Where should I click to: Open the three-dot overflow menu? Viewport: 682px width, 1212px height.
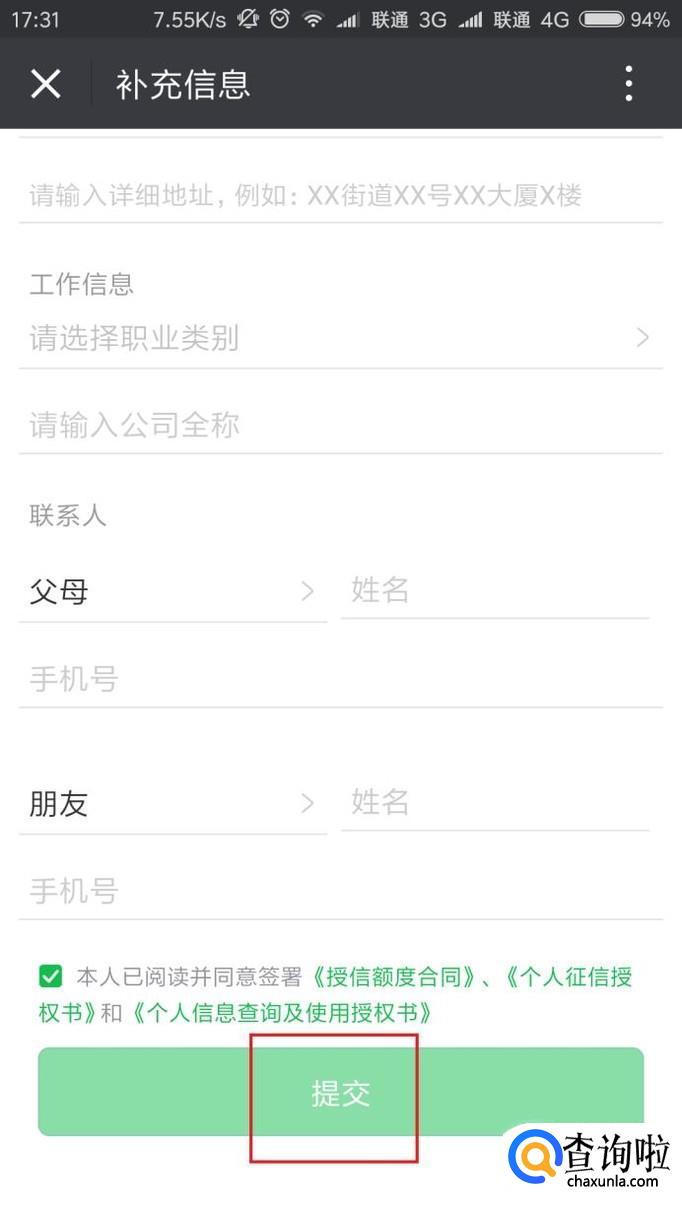(x=628, y=84)
